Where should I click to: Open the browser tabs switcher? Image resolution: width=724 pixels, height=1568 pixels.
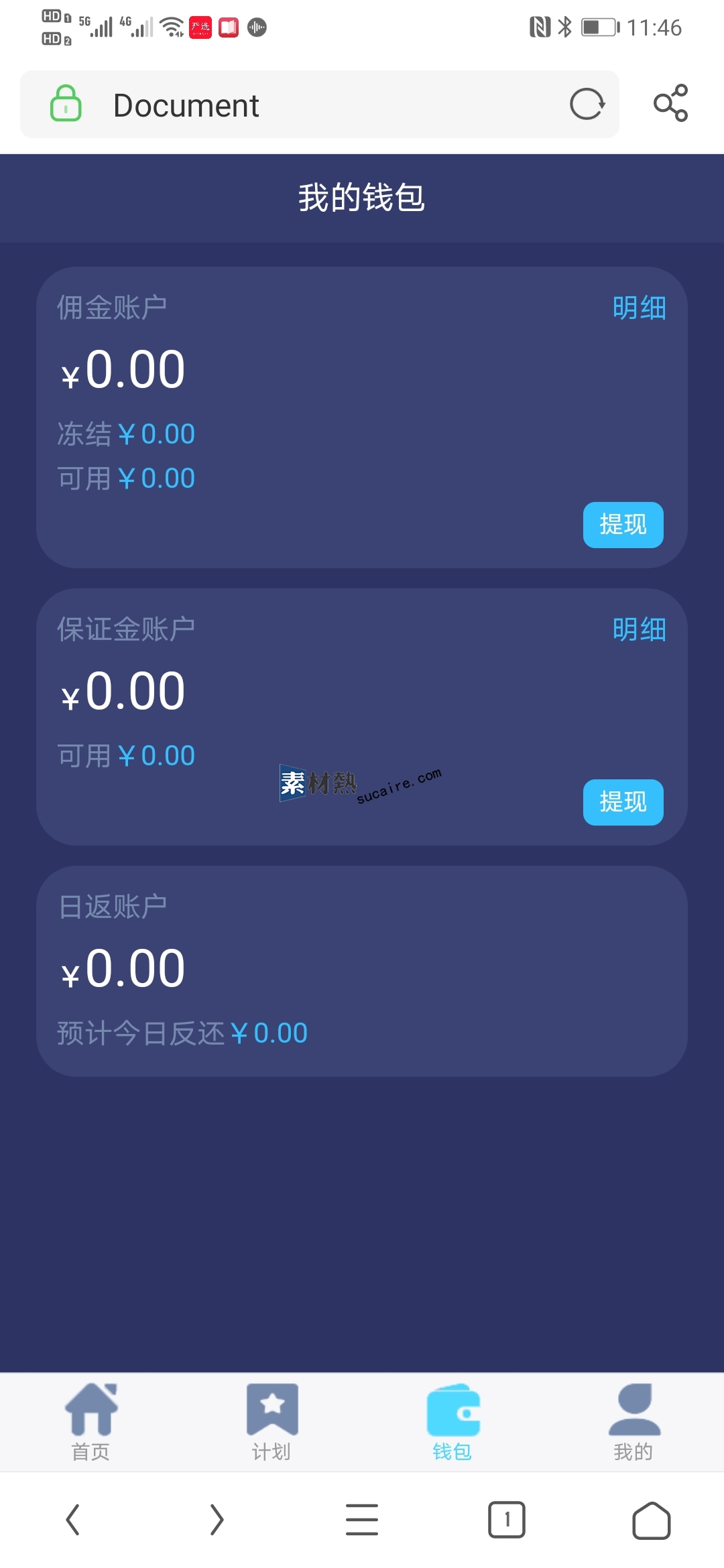[x=507, y=1519]
